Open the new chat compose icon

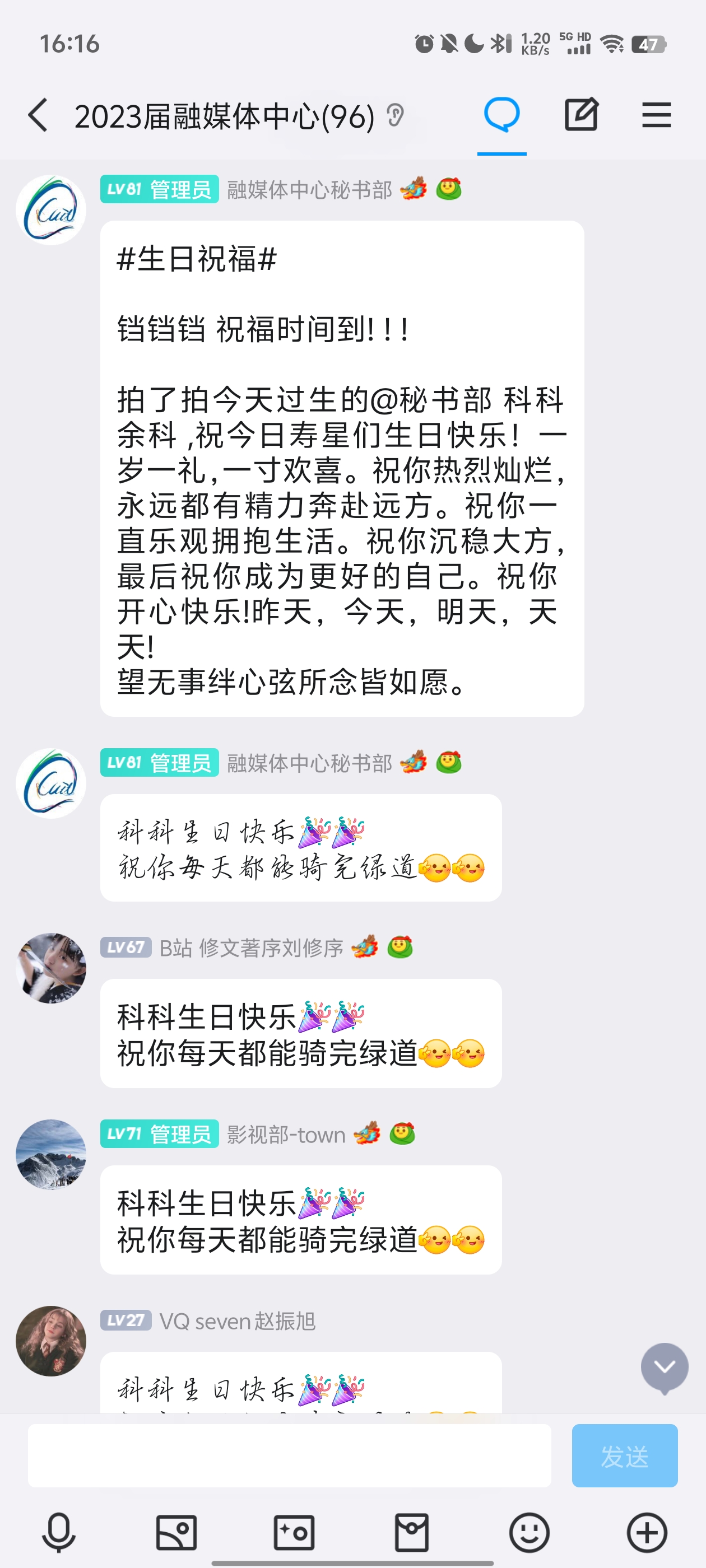click(x=581, y=114)
